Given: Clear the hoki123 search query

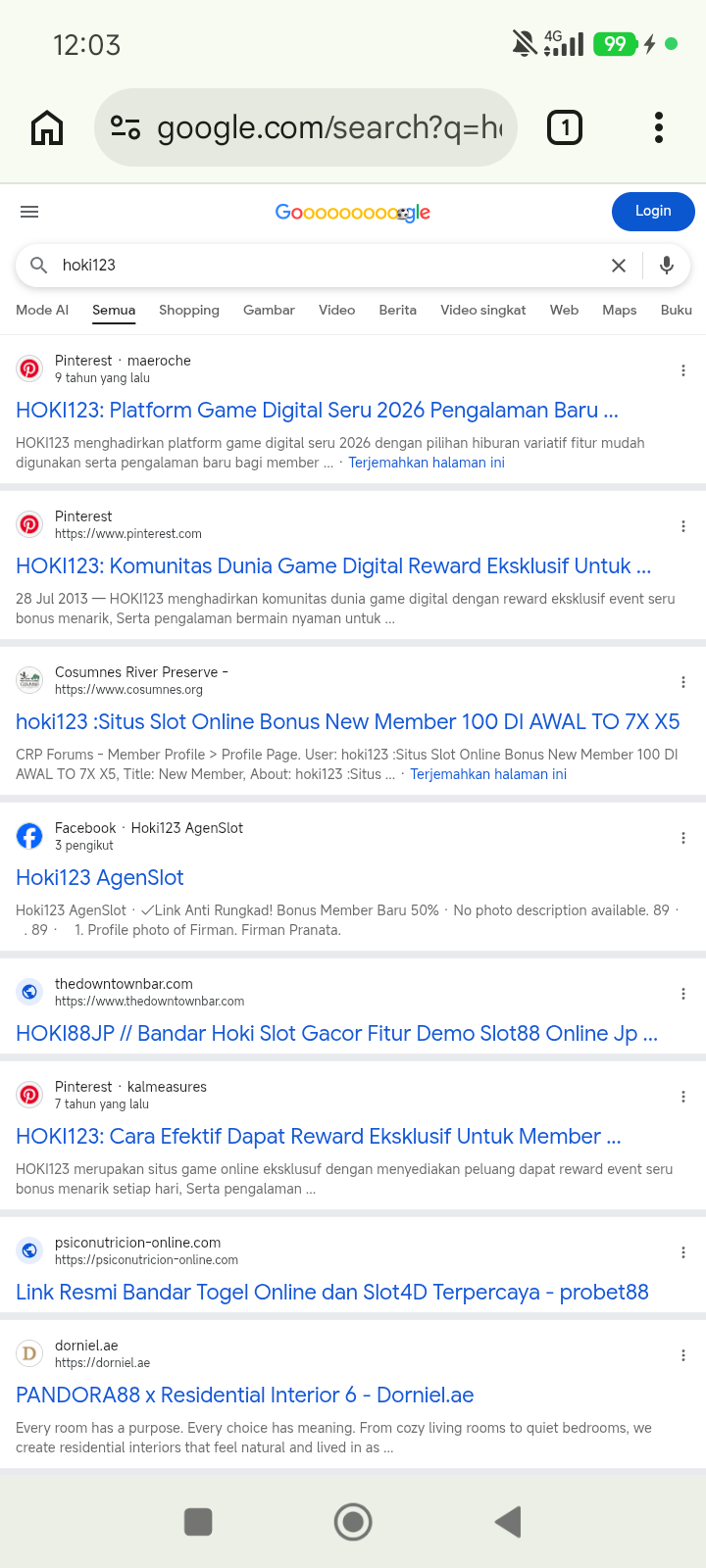Looking at the screenshot, I should pos(619,266).
